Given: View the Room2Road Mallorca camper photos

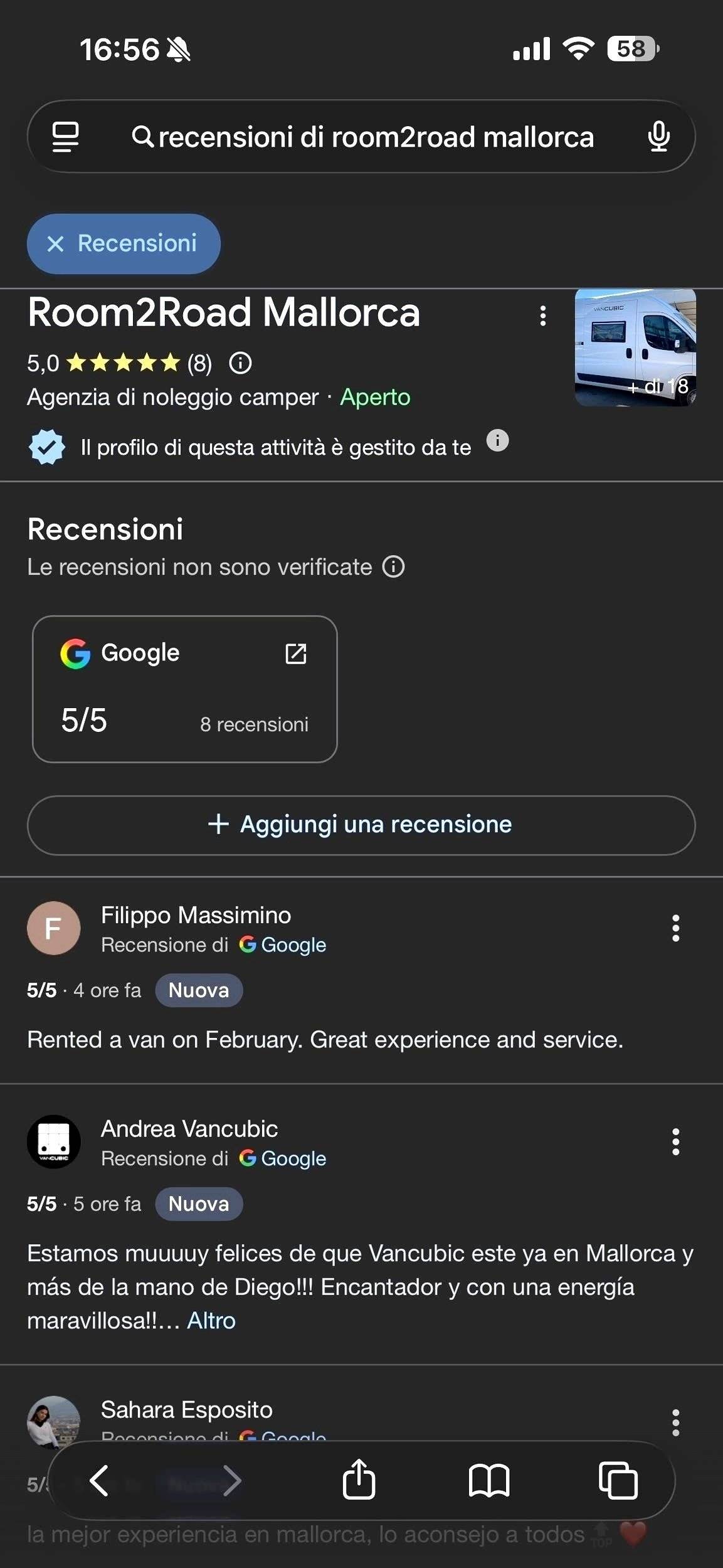Looking at the screenshot, I should 635,347.
